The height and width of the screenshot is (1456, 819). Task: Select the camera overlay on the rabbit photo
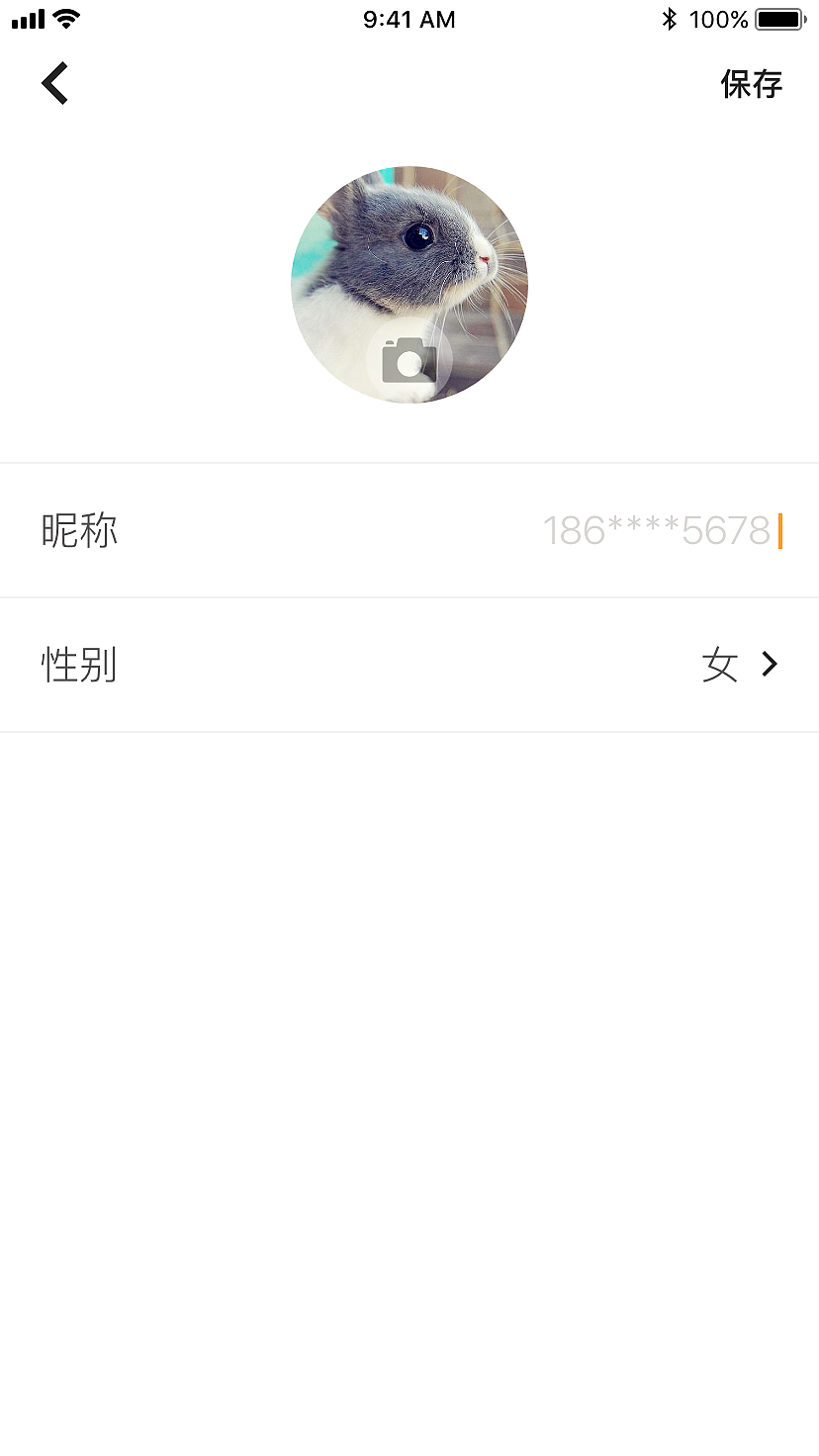point(409,360)
